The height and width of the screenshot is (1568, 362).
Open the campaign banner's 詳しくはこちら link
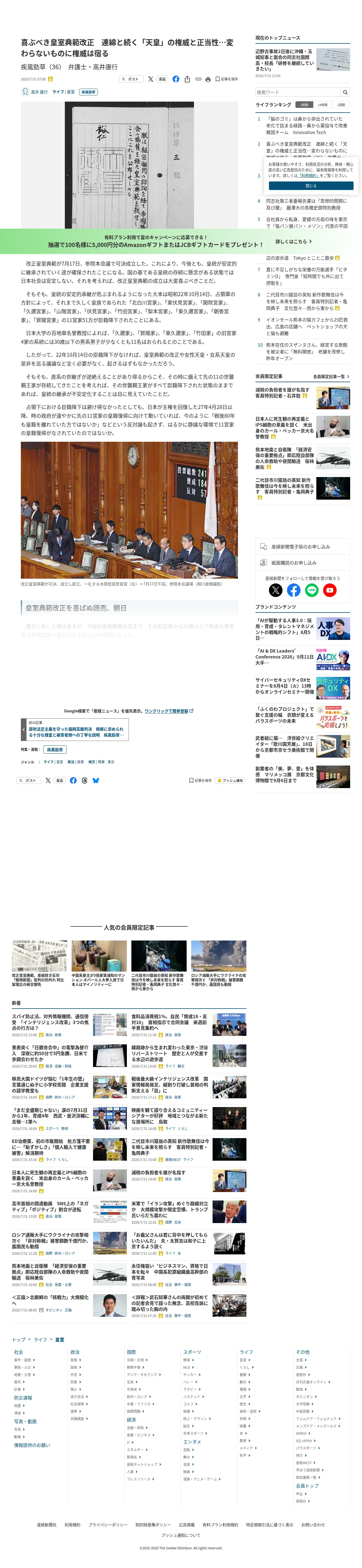(x=293, y=242)
